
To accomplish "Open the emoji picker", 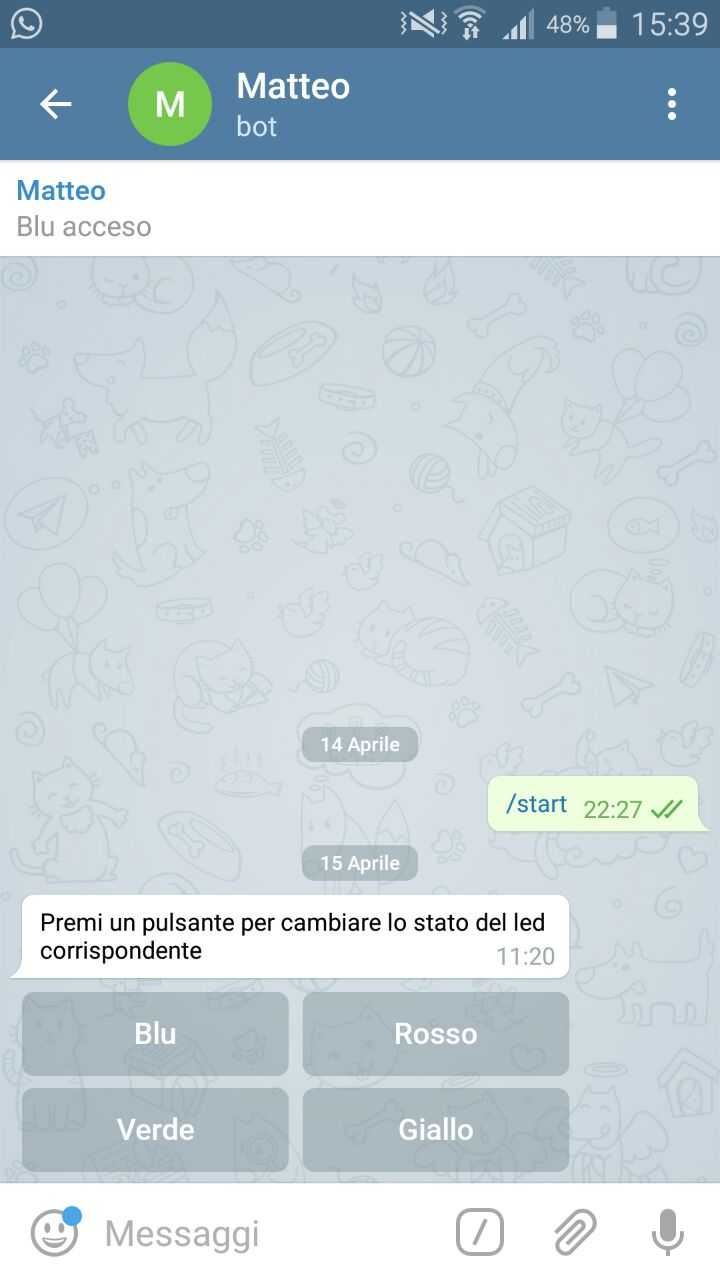I will (54, 1233).
